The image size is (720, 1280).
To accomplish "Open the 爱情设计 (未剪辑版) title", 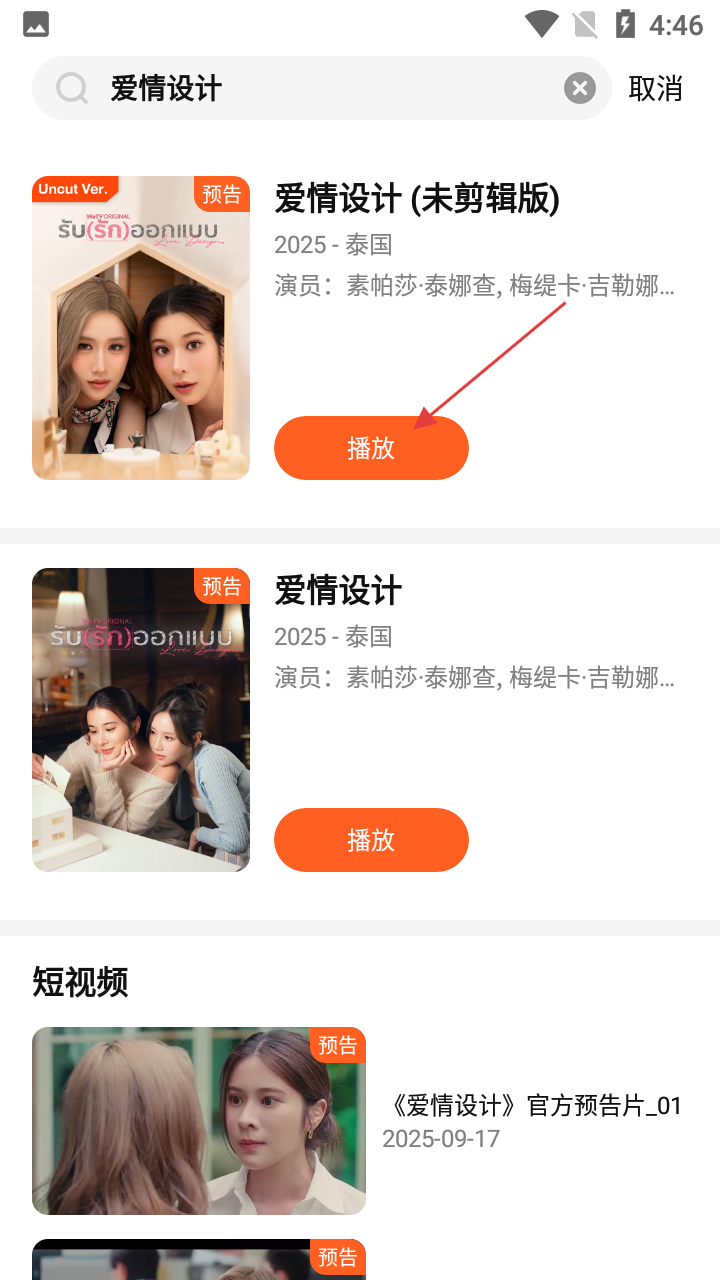I will (x=417, y=199).
